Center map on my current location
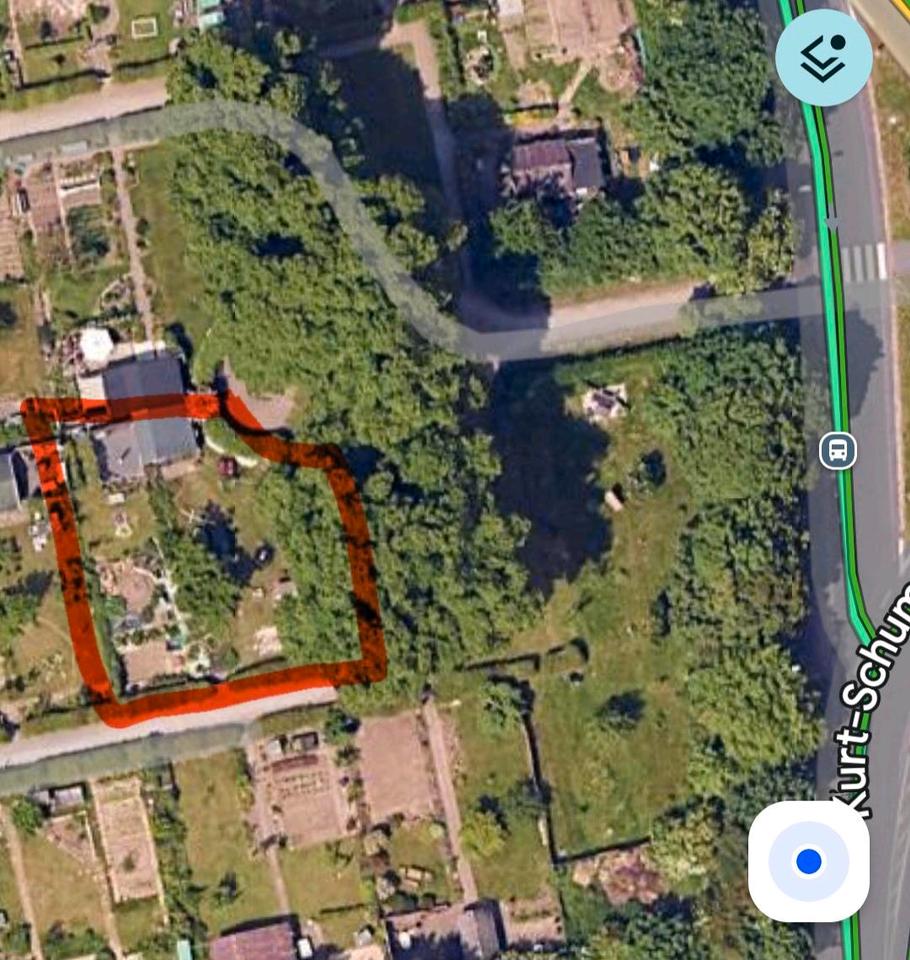The image size is (910, 960). (x=808, y=861)
